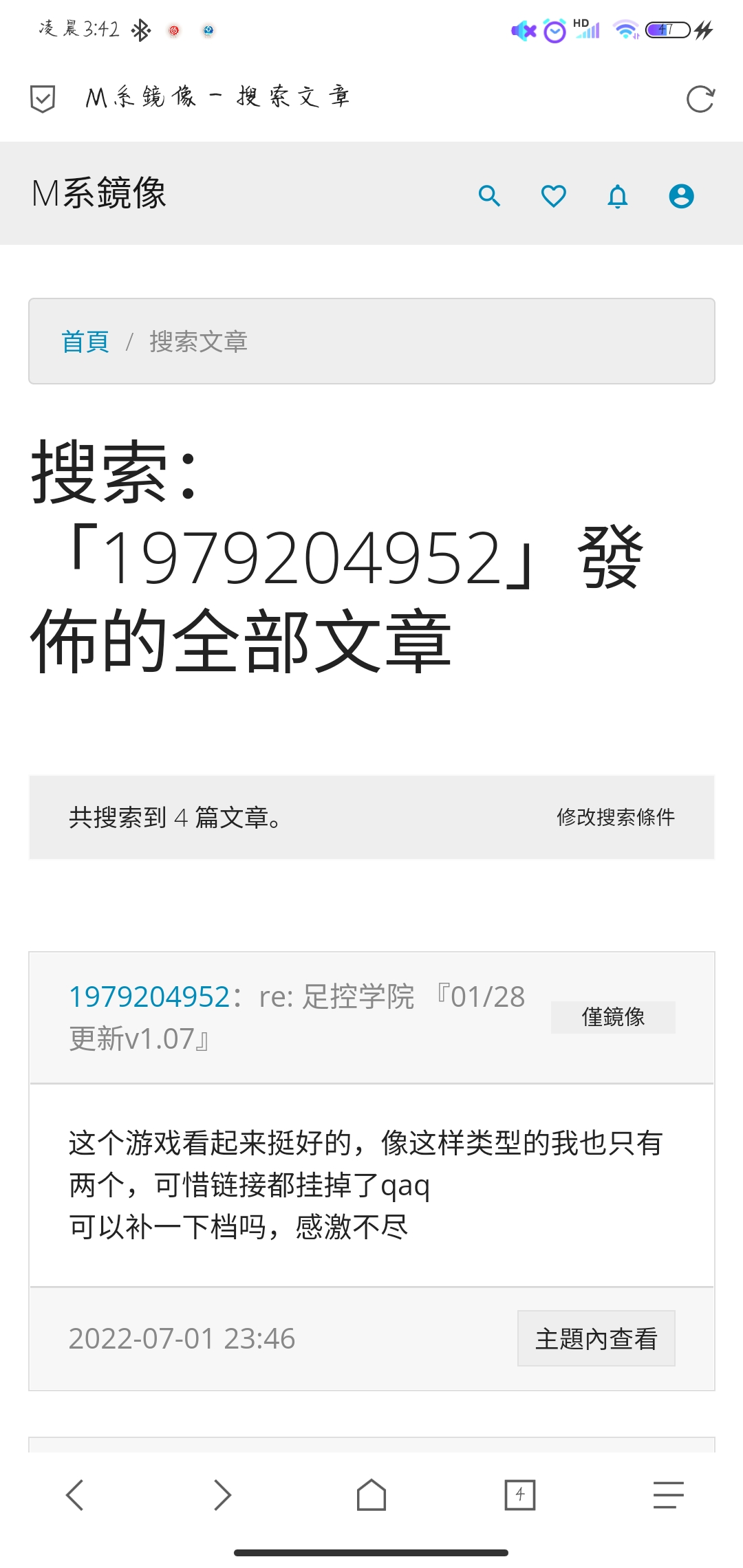Open the browser tabs switcher
This screenshot has width=743, height=1568.
click(x=519, y=1495)
